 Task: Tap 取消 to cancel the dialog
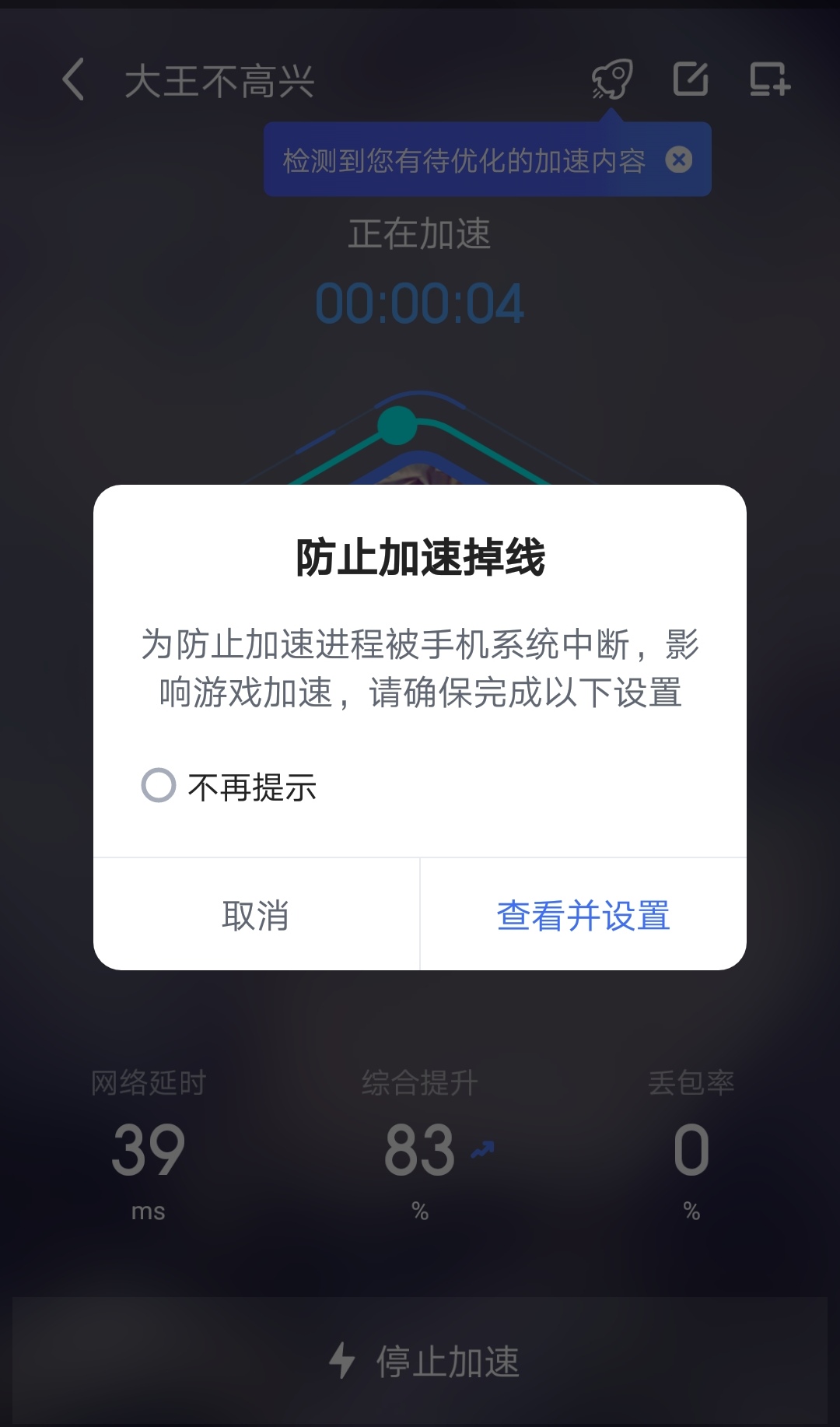pyautogui.click(x=256, y=915)
